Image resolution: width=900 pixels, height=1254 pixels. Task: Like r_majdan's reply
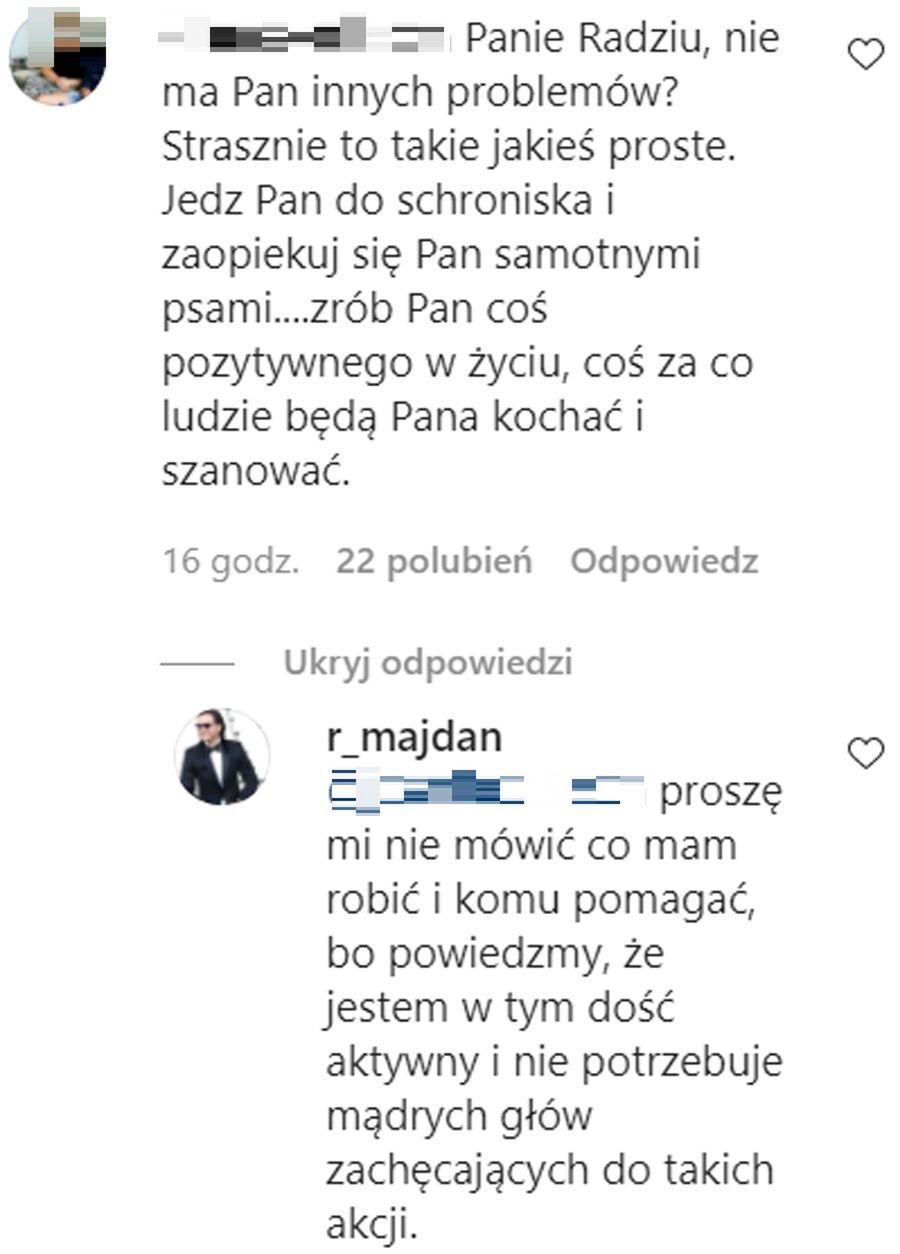click(865, 752)
